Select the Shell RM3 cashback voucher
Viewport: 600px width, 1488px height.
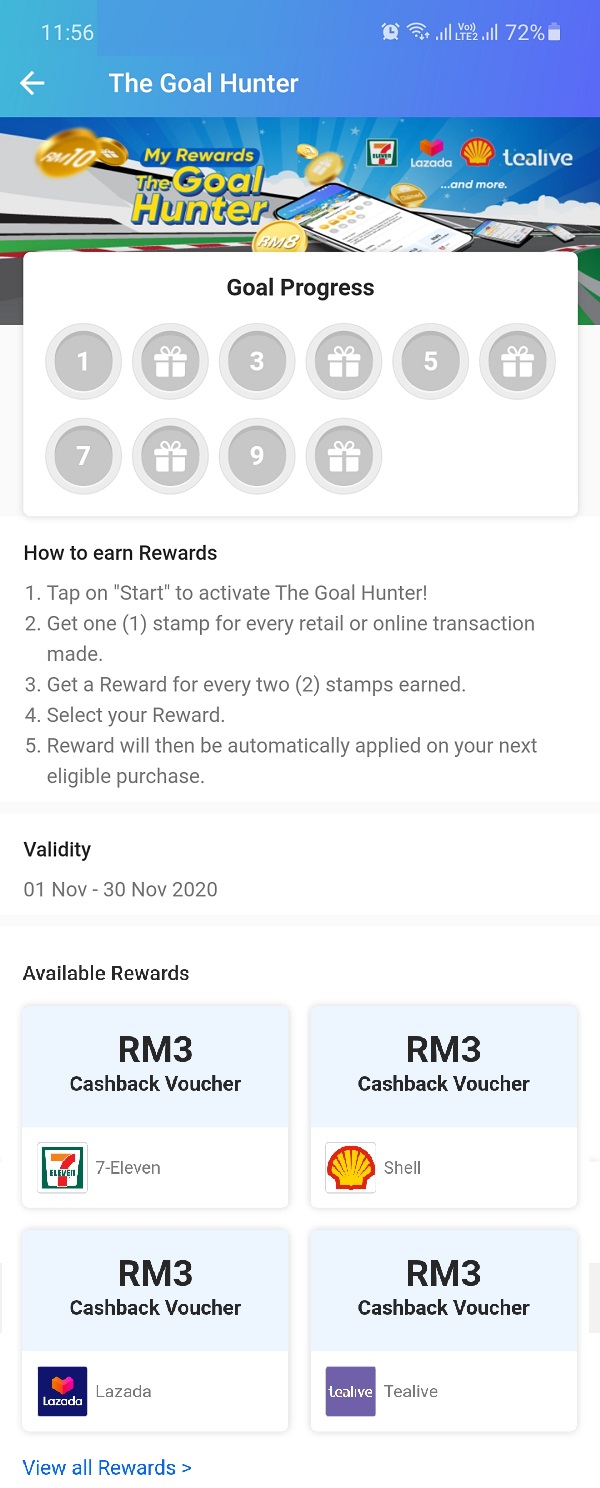[443, 1106]
